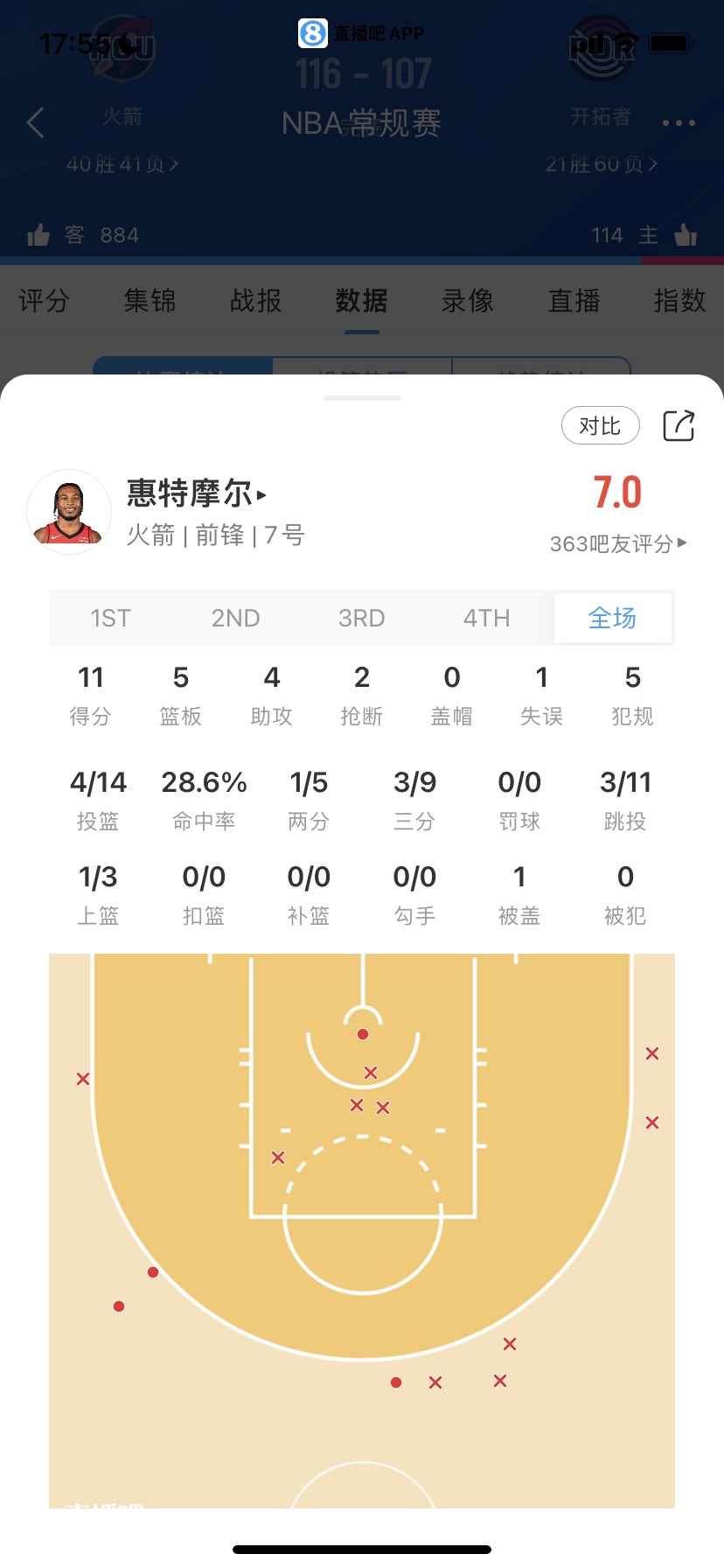Screen dimensions: 724x1568
Task: Select the 3RD quarter tab
Action: [x=361, y=619]
